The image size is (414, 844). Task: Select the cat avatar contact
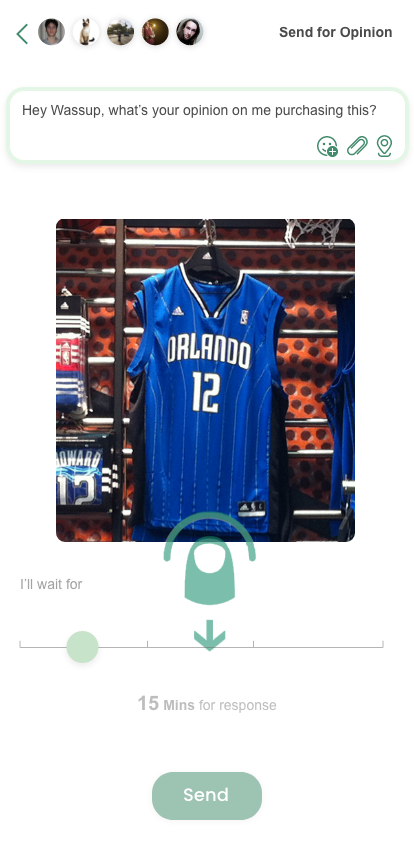click(x=86, y=32)
